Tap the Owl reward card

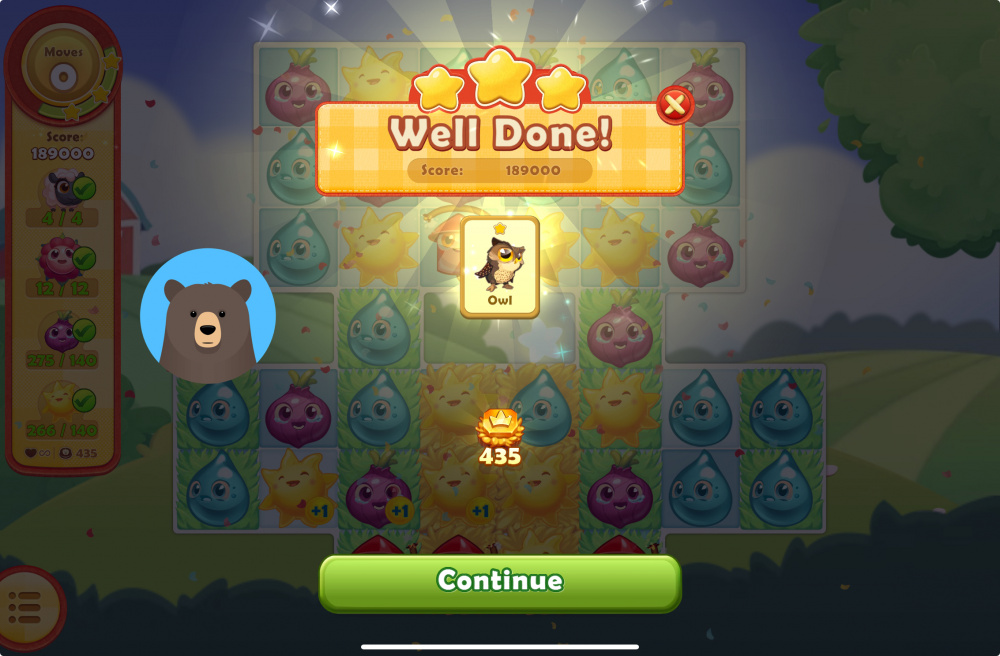pyautogui.click(x=499, y=267)
